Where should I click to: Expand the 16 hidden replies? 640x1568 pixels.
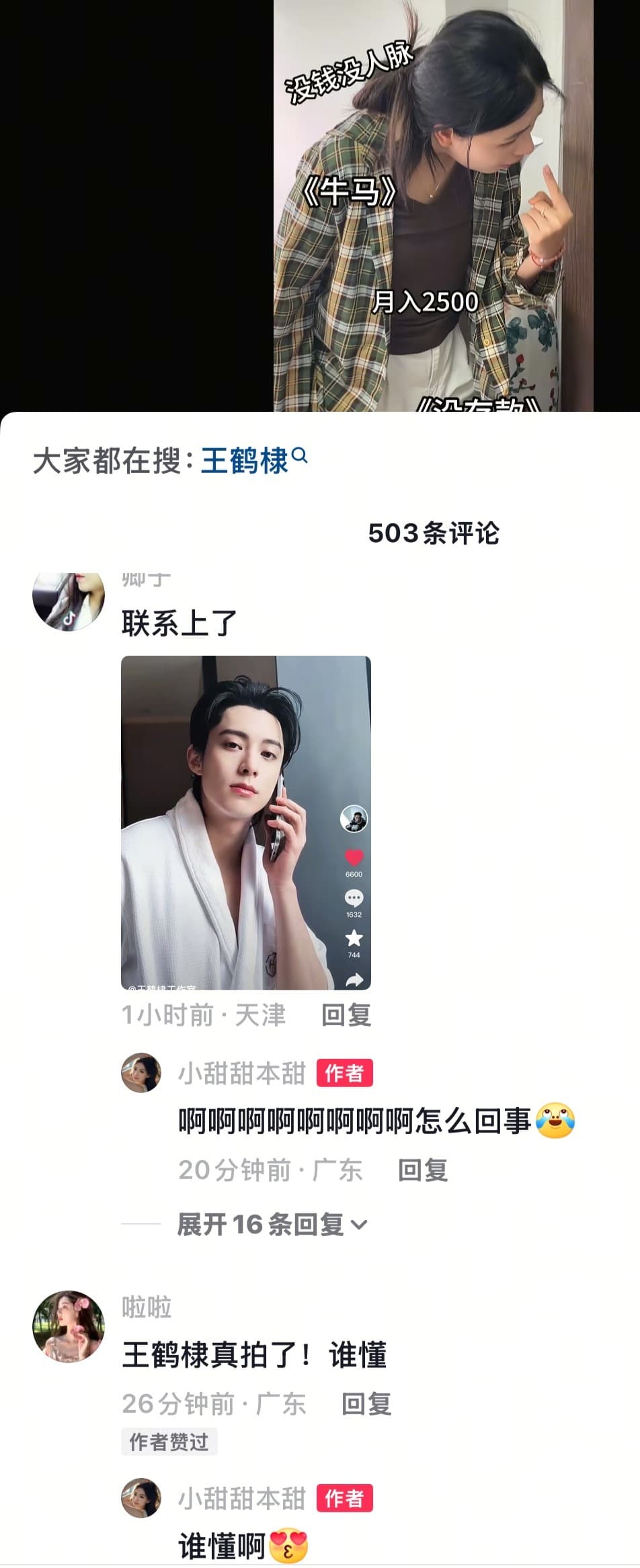(x=272, y=1224)
